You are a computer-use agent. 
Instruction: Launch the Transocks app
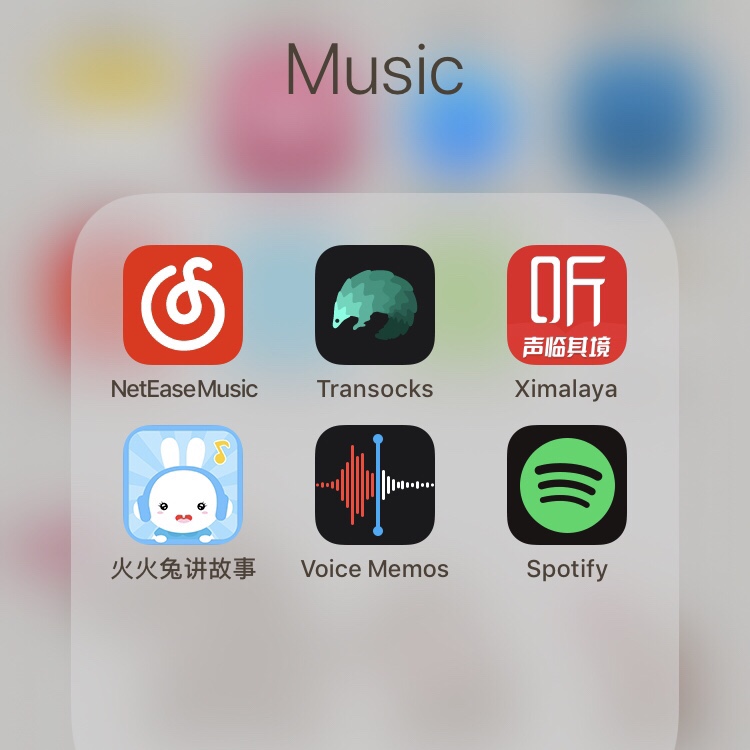pyautogui.click(x=375, y=305)
